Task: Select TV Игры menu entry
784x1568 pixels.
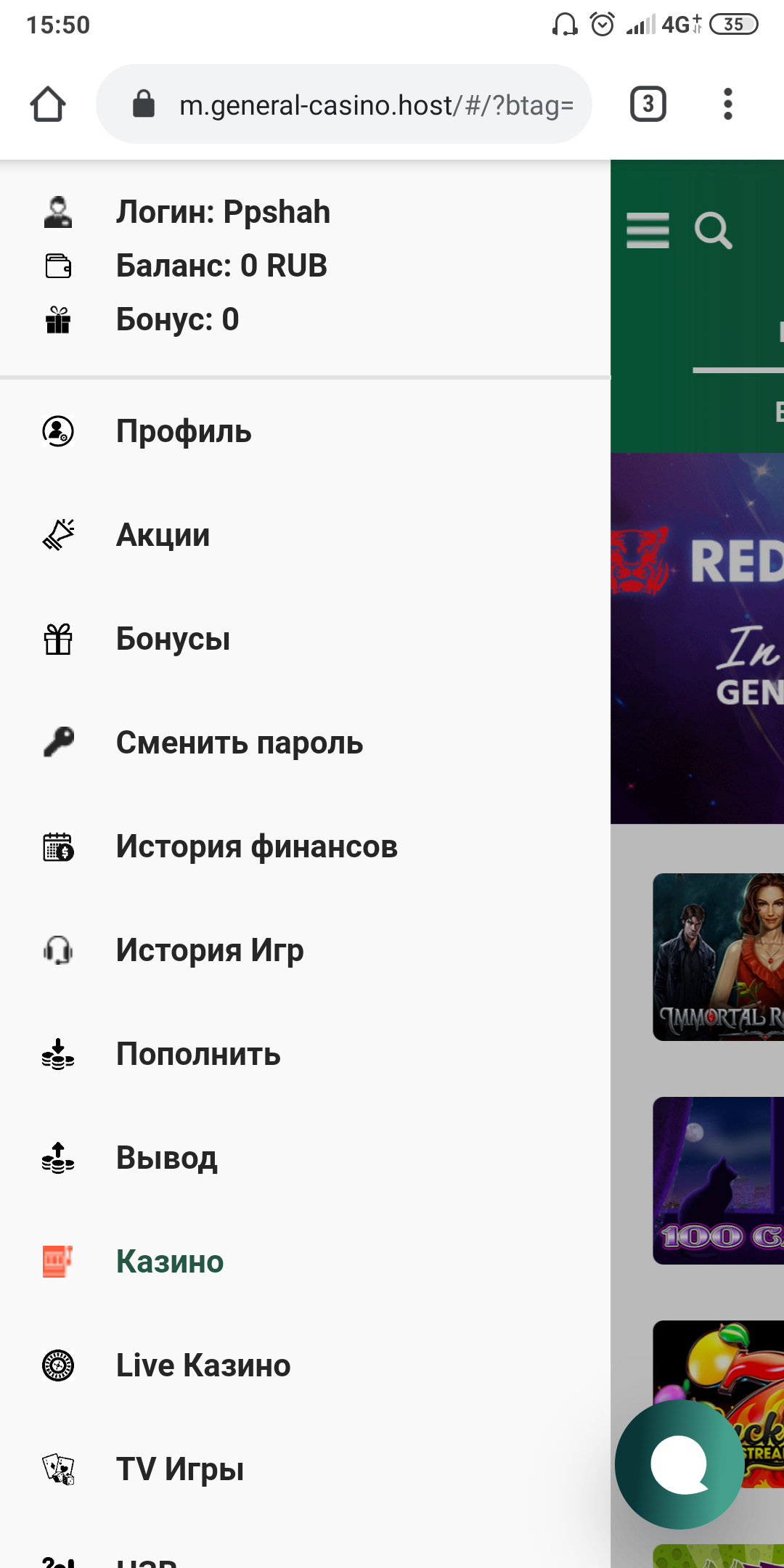Action: [x=179, y=1469]
